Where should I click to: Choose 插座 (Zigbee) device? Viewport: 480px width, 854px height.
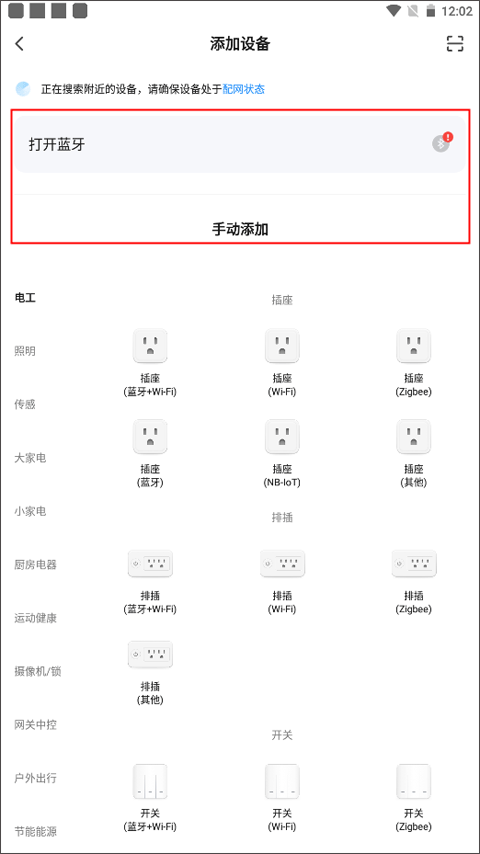pyautogui.click(x=414, y=363)
